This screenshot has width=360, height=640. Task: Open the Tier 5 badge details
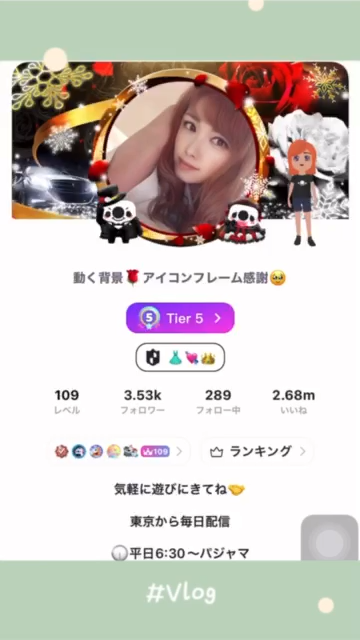point(180,318)
